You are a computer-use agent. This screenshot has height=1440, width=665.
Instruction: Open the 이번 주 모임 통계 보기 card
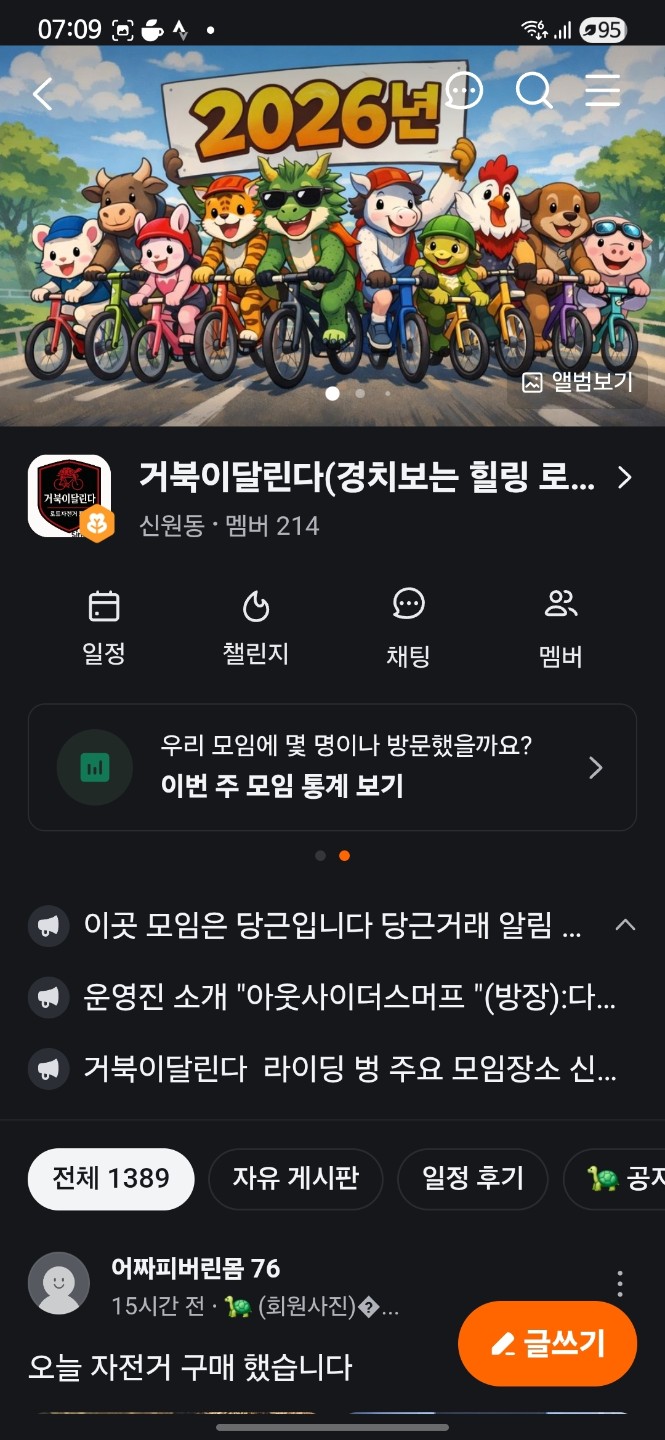click(x=332, y=768)
